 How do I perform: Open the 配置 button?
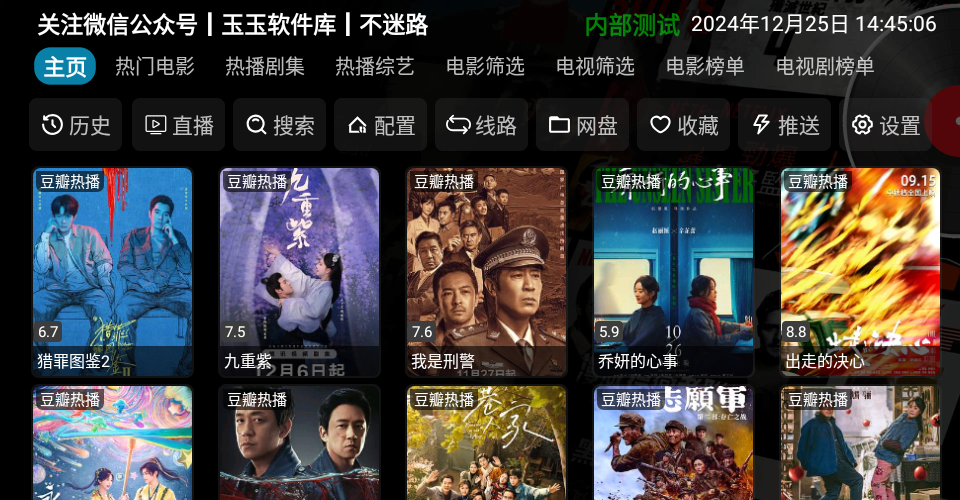pos(381,125)
